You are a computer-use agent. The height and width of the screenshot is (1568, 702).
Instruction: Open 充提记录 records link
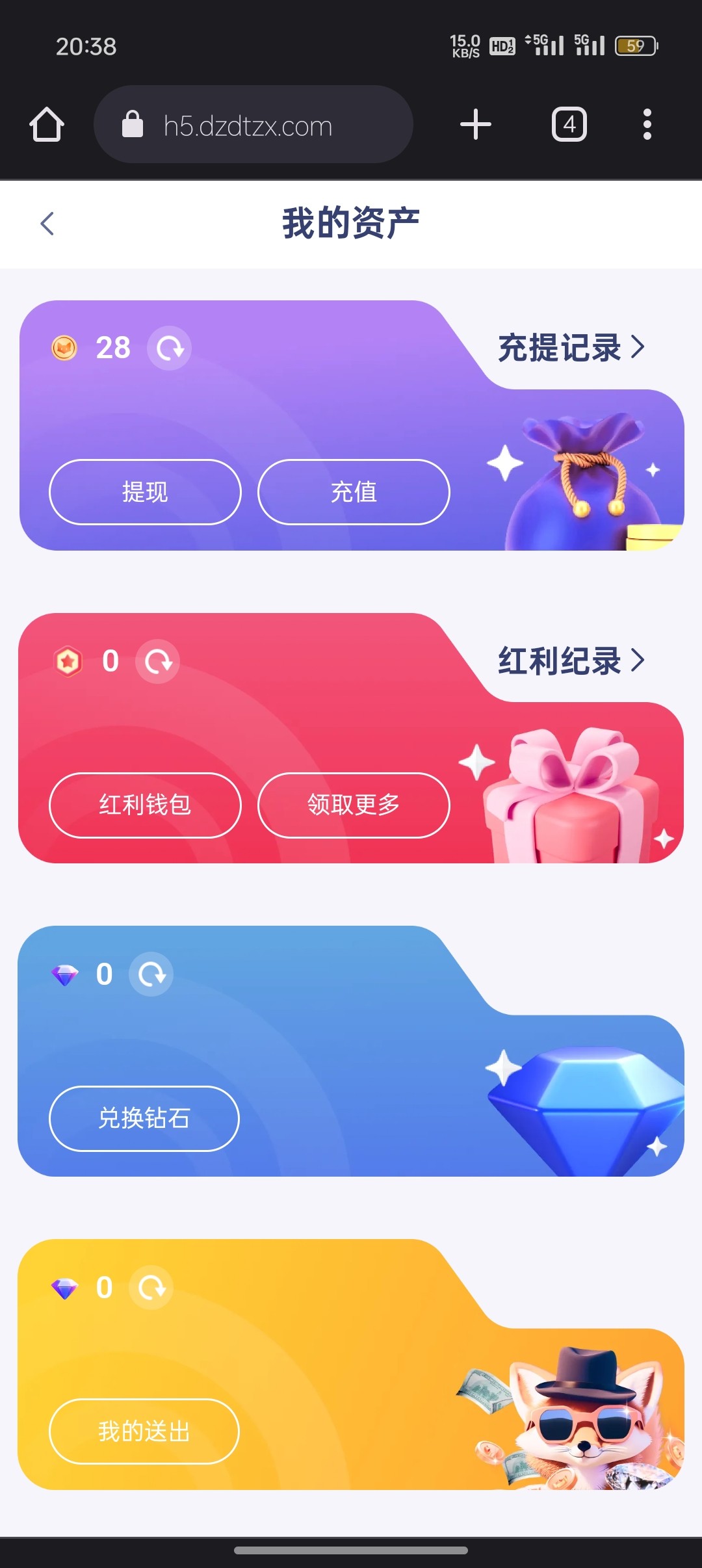coord(571,347)
